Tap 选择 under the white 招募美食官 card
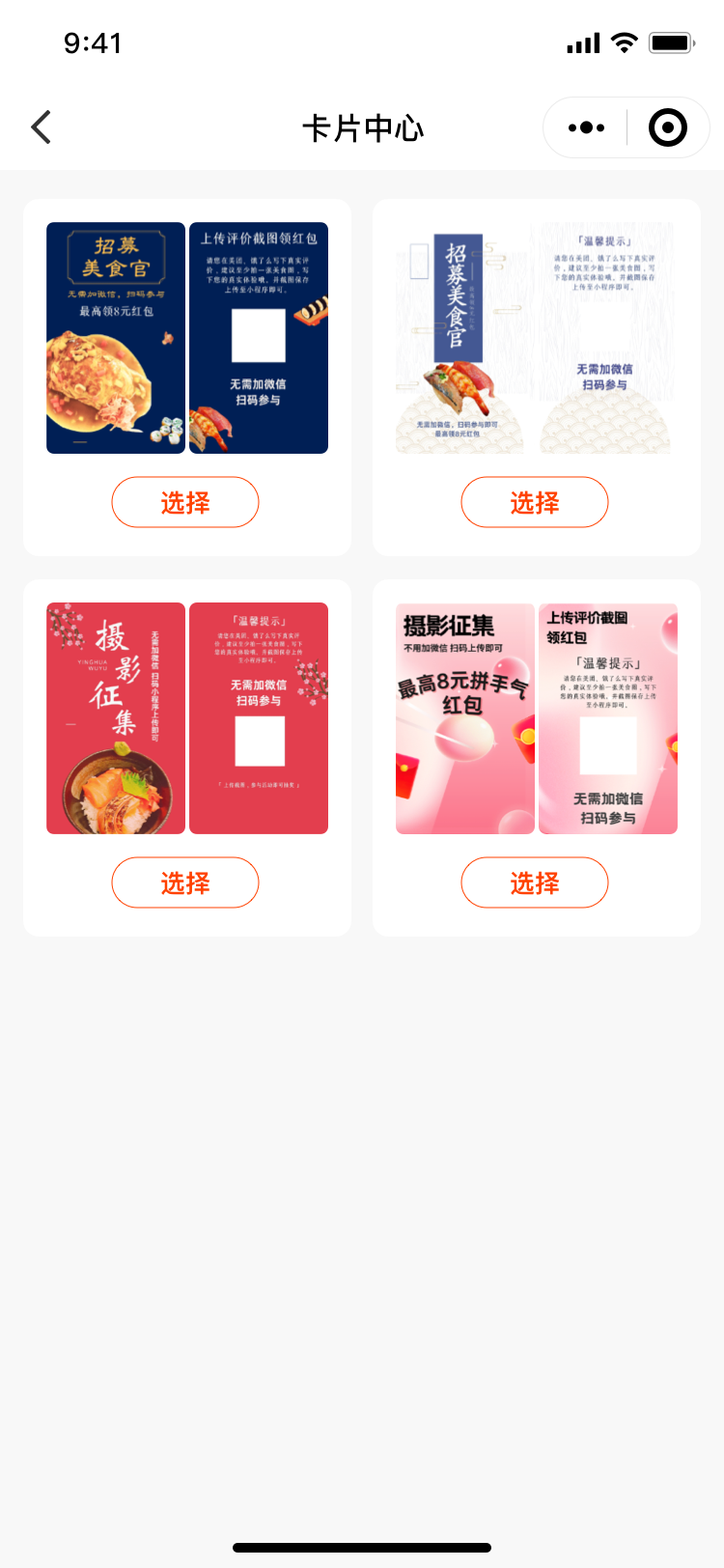The image size is (724, 1568). 535,502
